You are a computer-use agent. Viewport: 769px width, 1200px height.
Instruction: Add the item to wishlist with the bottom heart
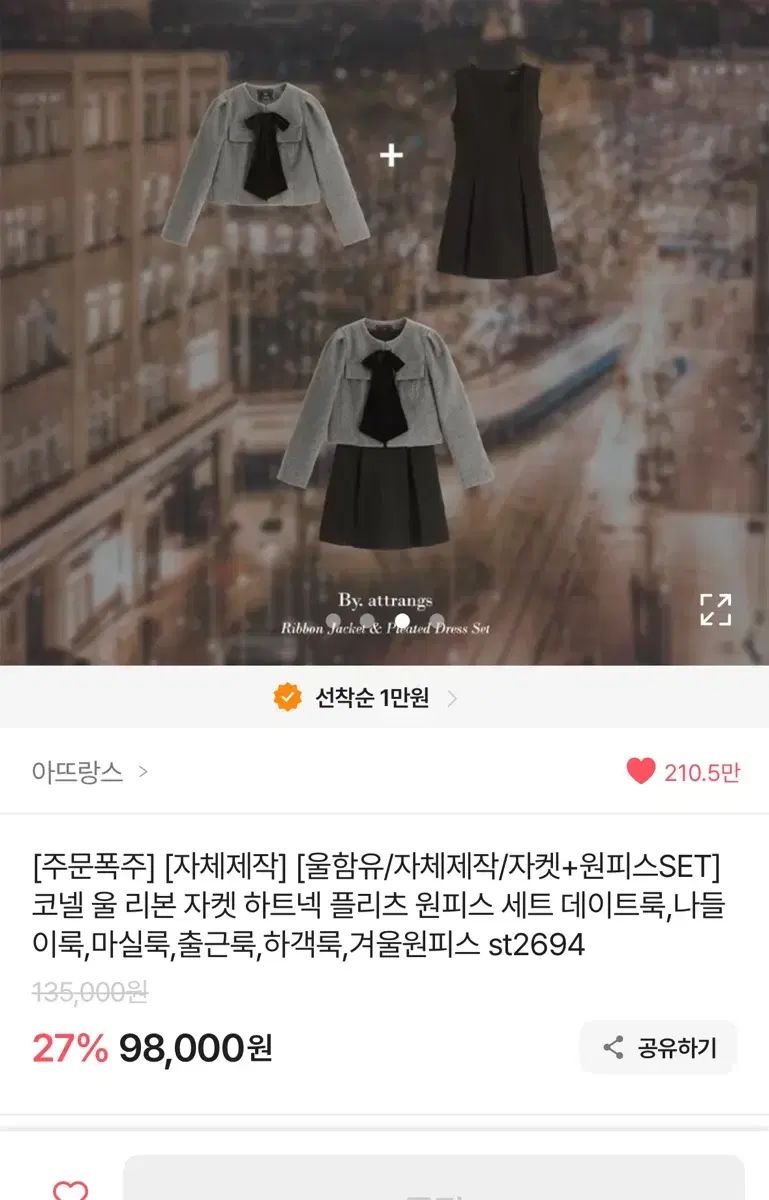tap(70, 1189)
